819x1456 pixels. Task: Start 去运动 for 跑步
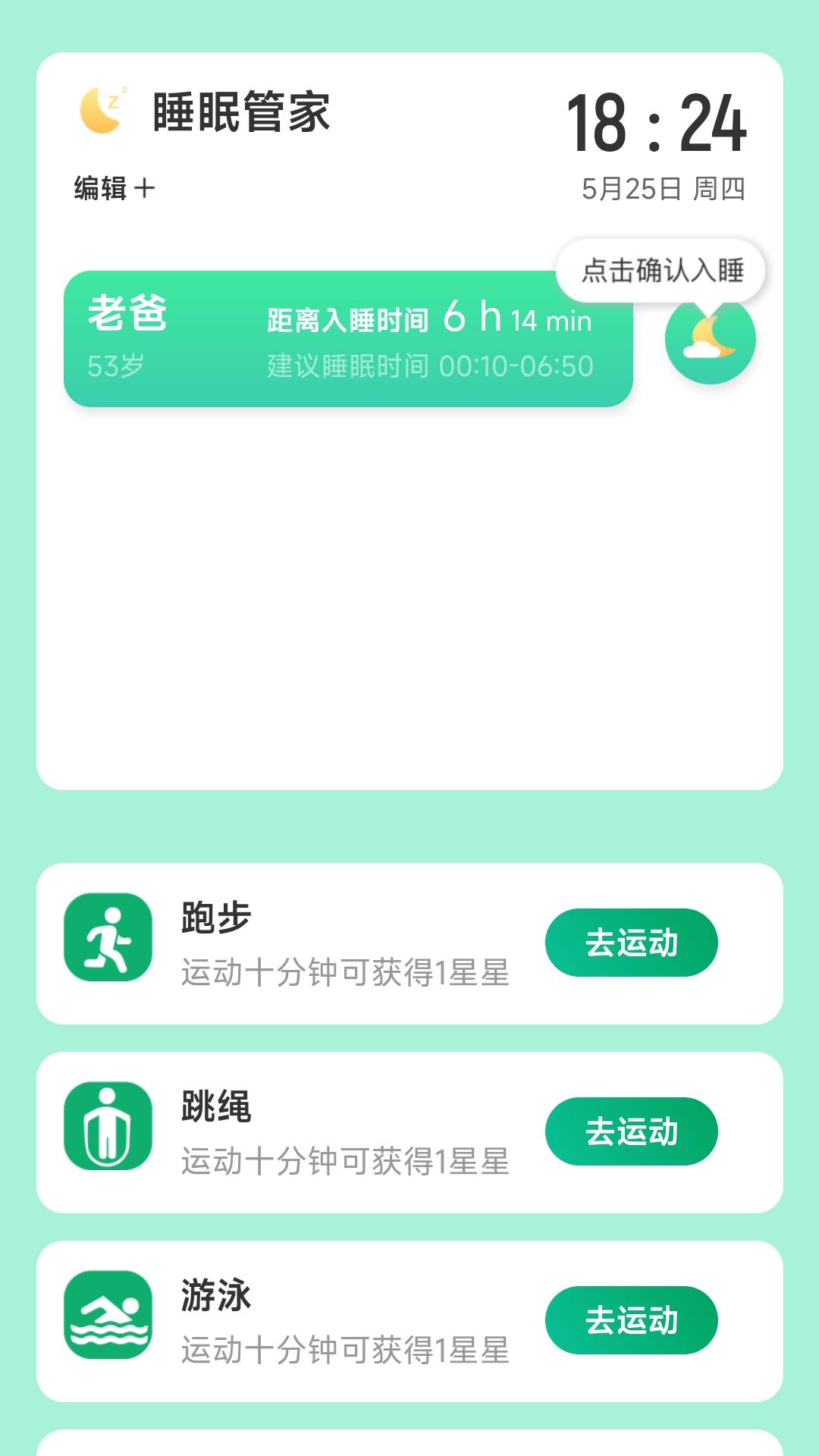coord(631,943)
